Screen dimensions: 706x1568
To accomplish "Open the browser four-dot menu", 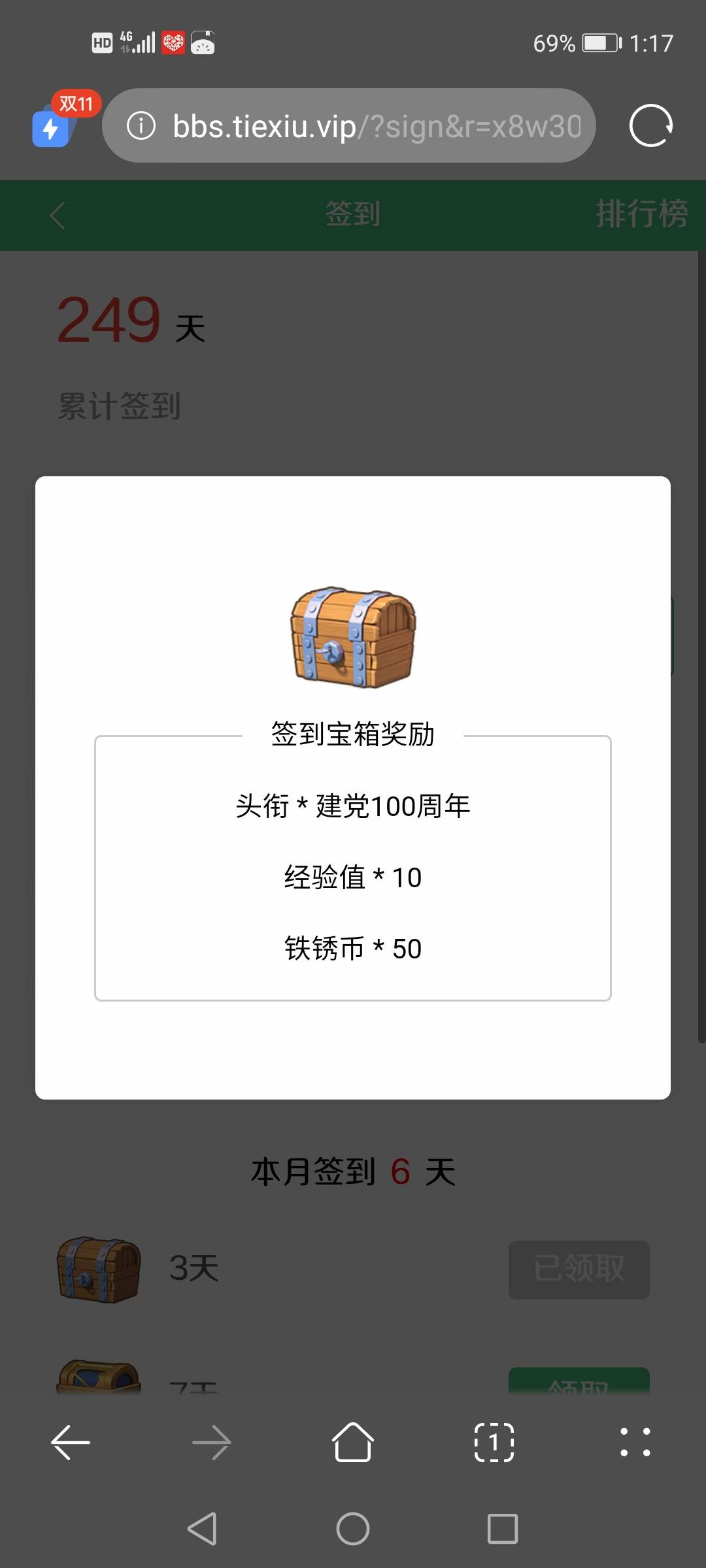I will coord(635,1443).
